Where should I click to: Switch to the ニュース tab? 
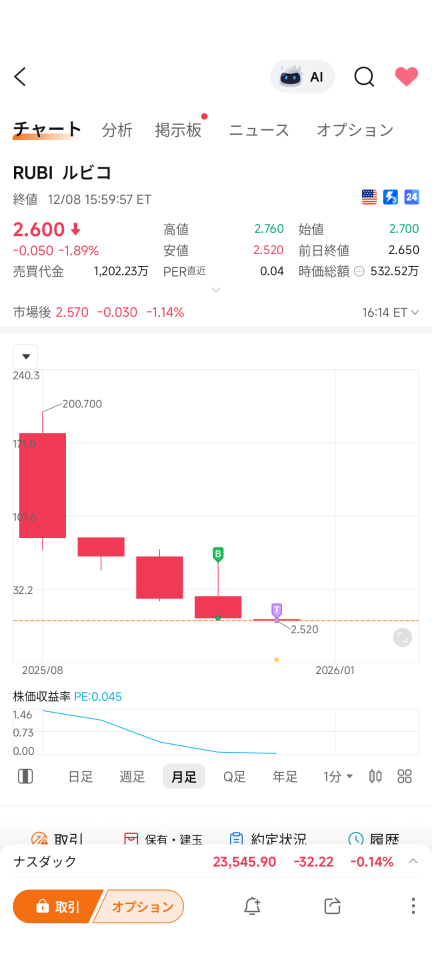[x=259, y=130]
